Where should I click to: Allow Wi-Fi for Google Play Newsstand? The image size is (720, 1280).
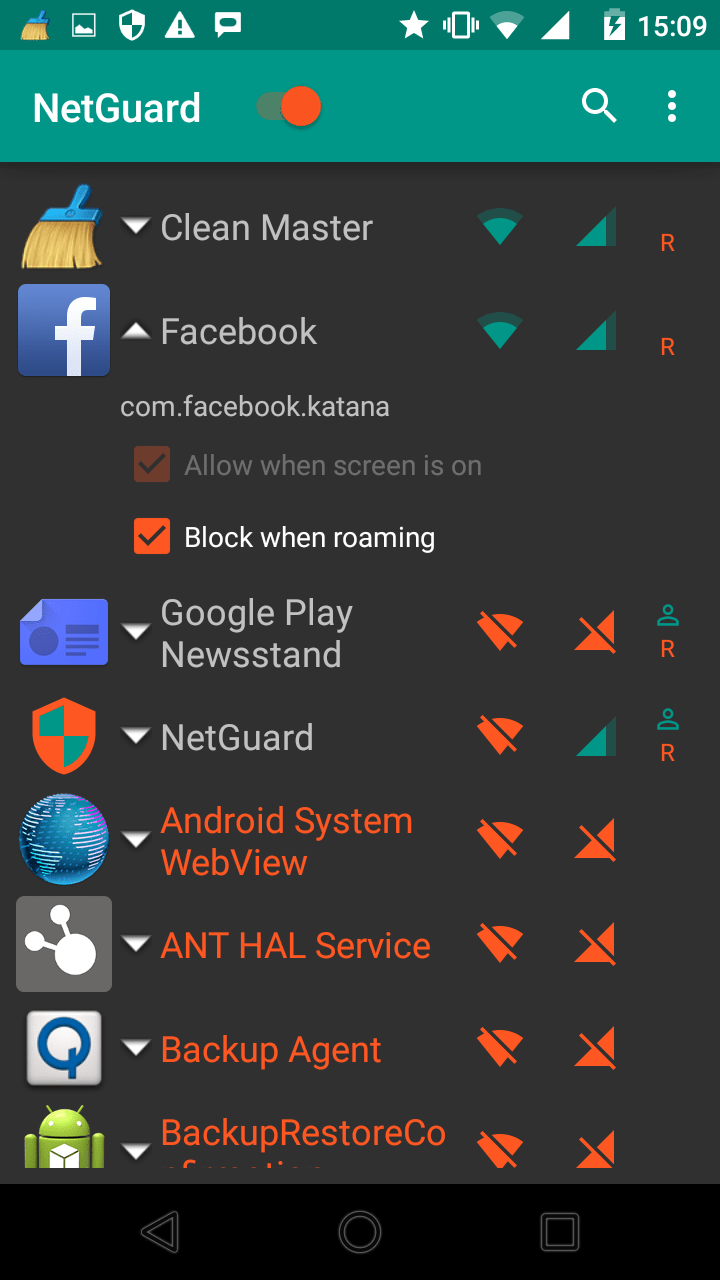click(499, 633)
